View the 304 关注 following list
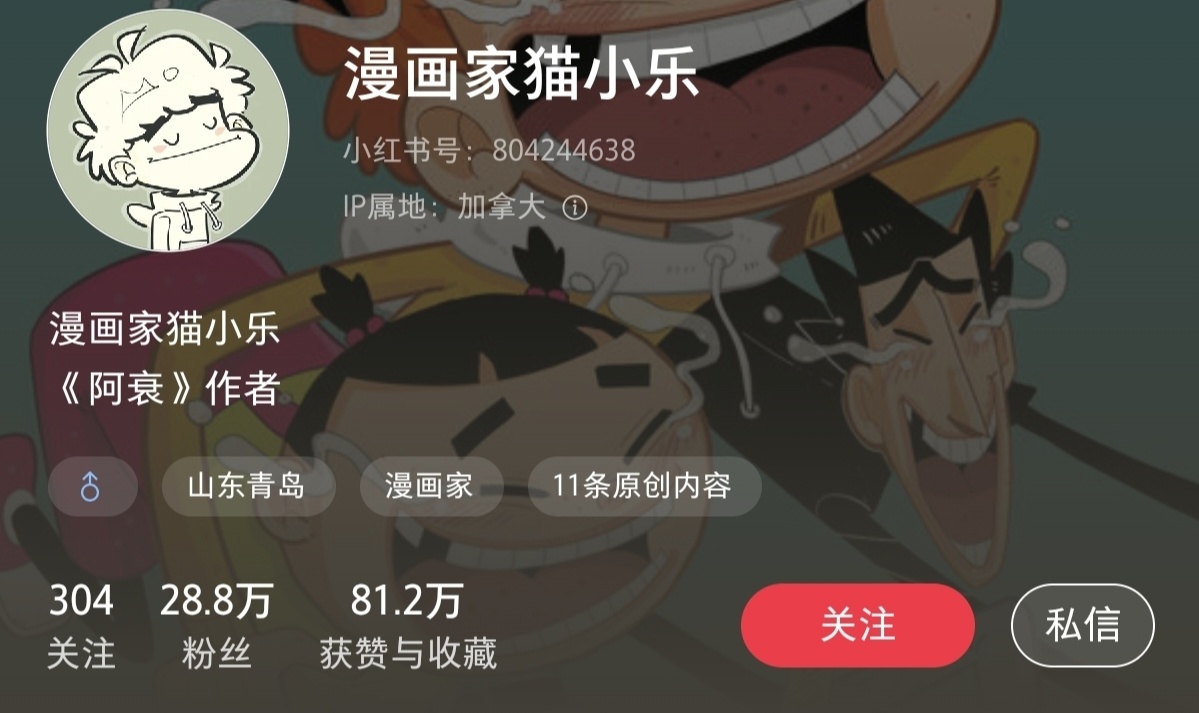Viewport: 1199px width, 713px height. pos(81,625)
